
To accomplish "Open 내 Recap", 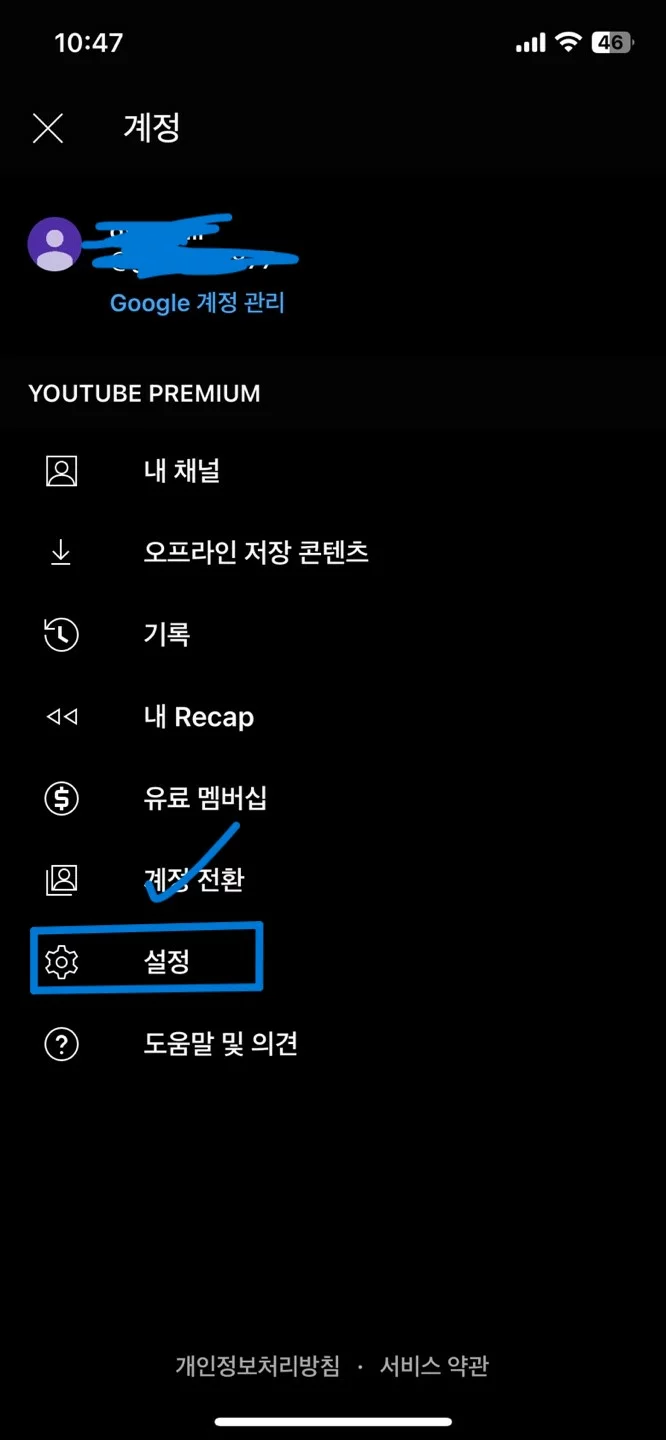I will [x=198, y=717].
